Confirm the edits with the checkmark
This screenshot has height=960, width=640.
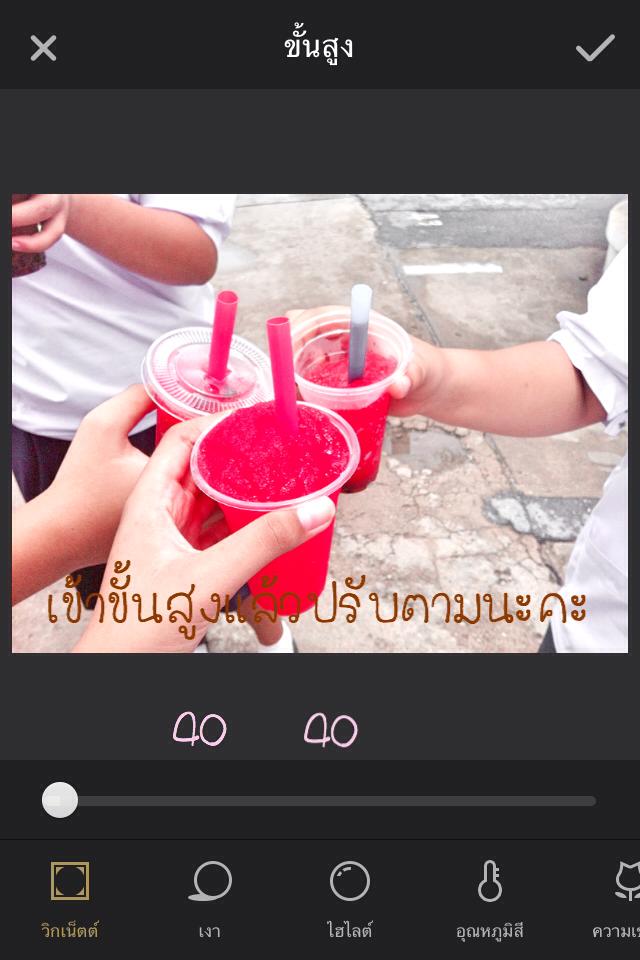[x=595, y=48]
